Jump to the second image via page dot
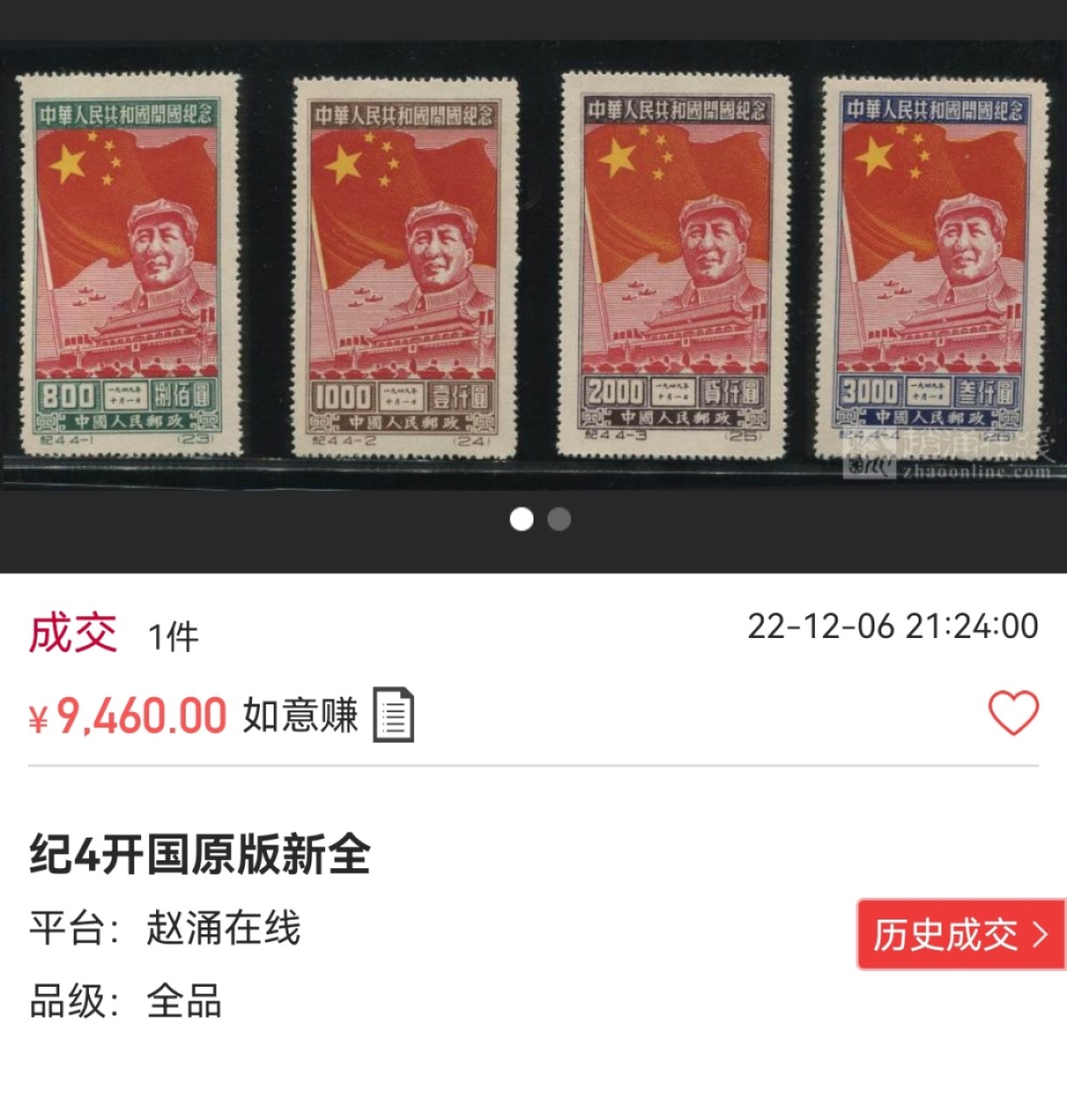The width and height of the screenshot is (1067, 1120). [559, 519]
